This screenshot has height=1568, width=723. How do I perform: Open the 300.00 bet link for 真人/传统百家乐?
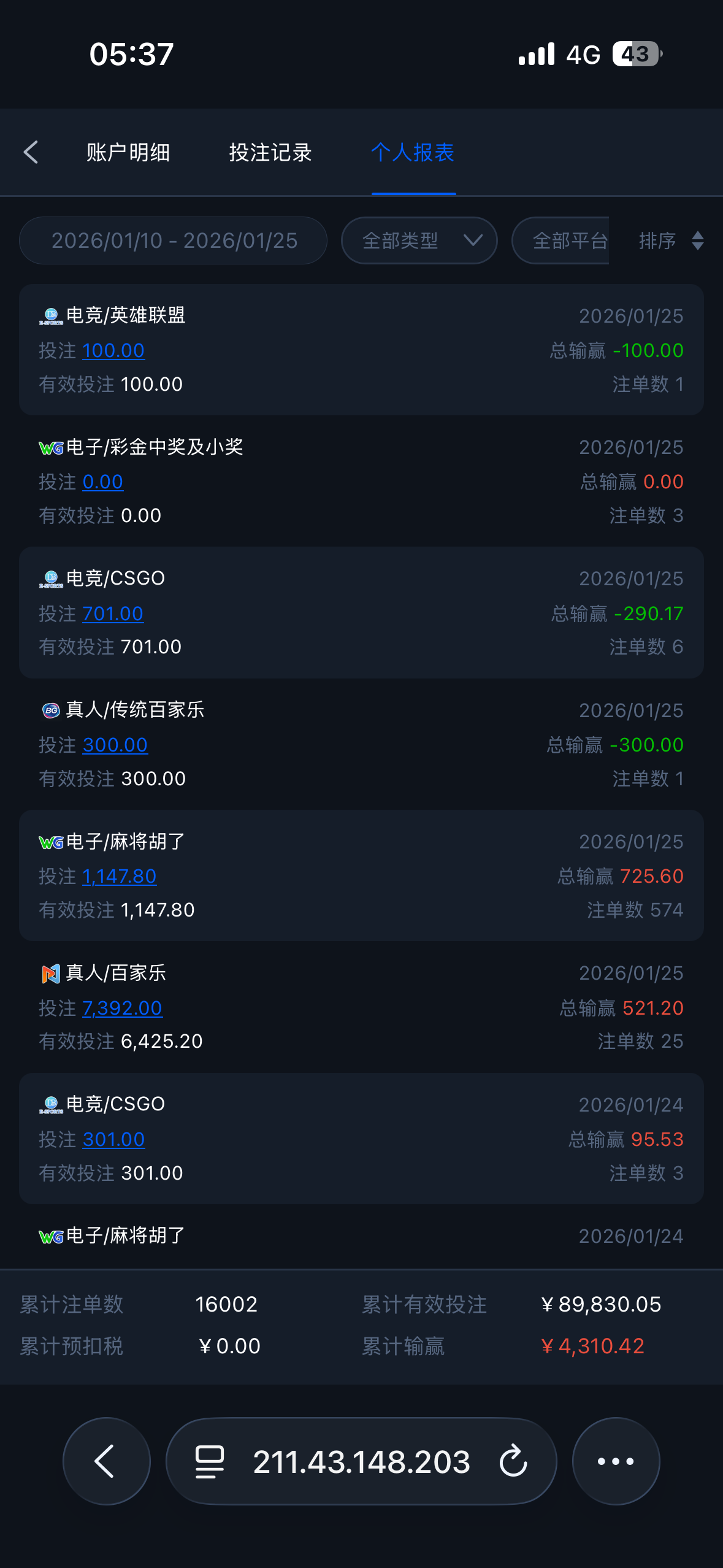pyautogui.click(x=115, y=745)
